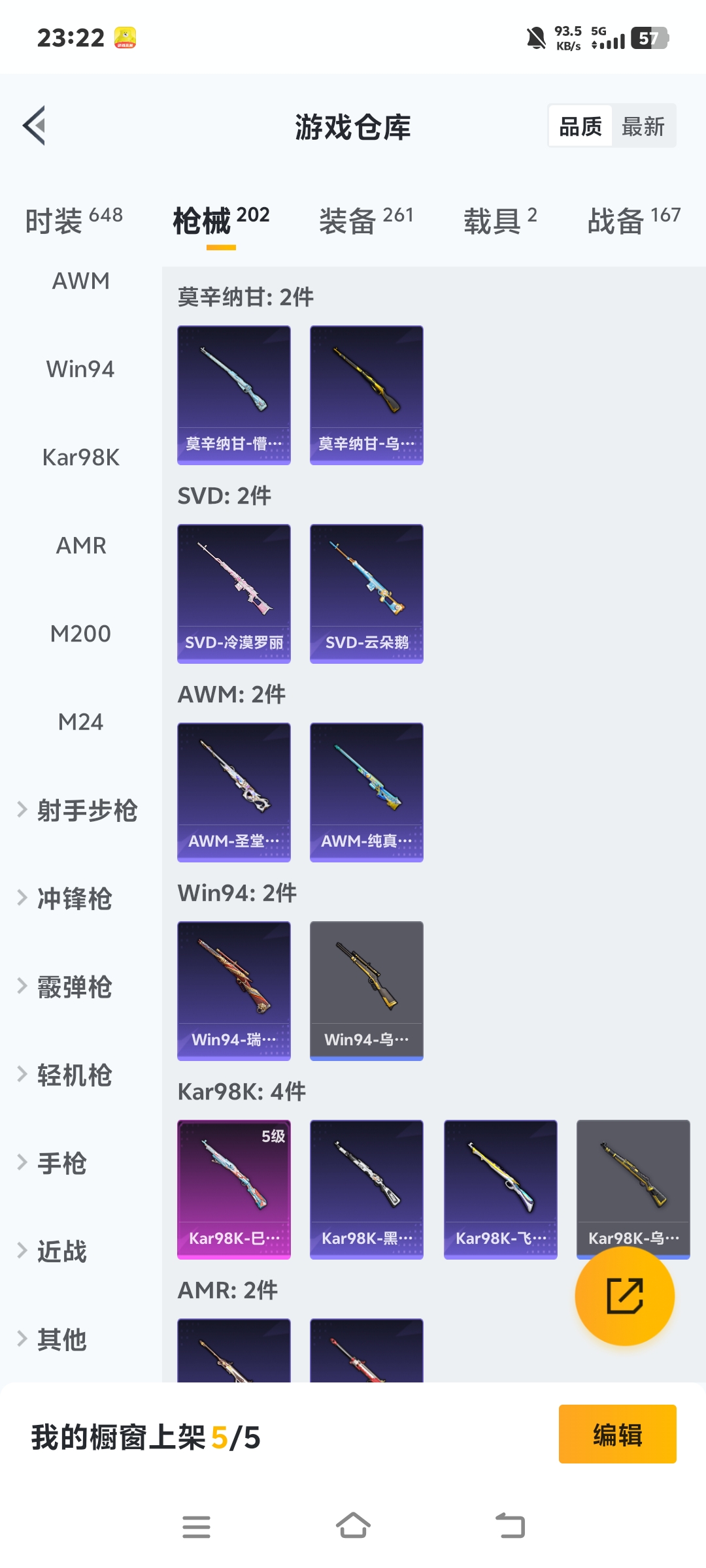The image size is (706, 1568).
Task: Switch sorting to 最新
Action: point(643,125)
